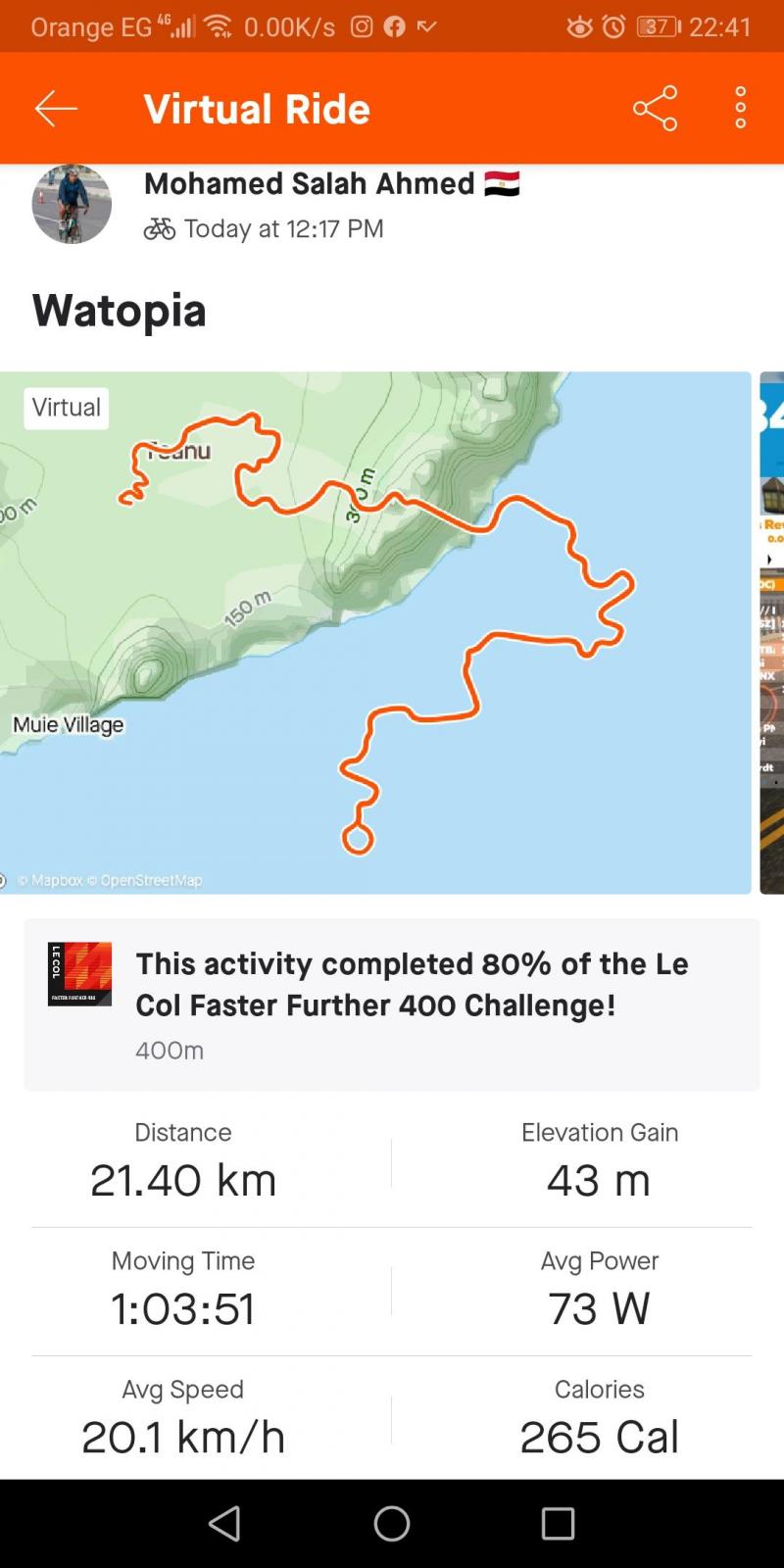Open recent apps with the square button

tap(558, 1523)
